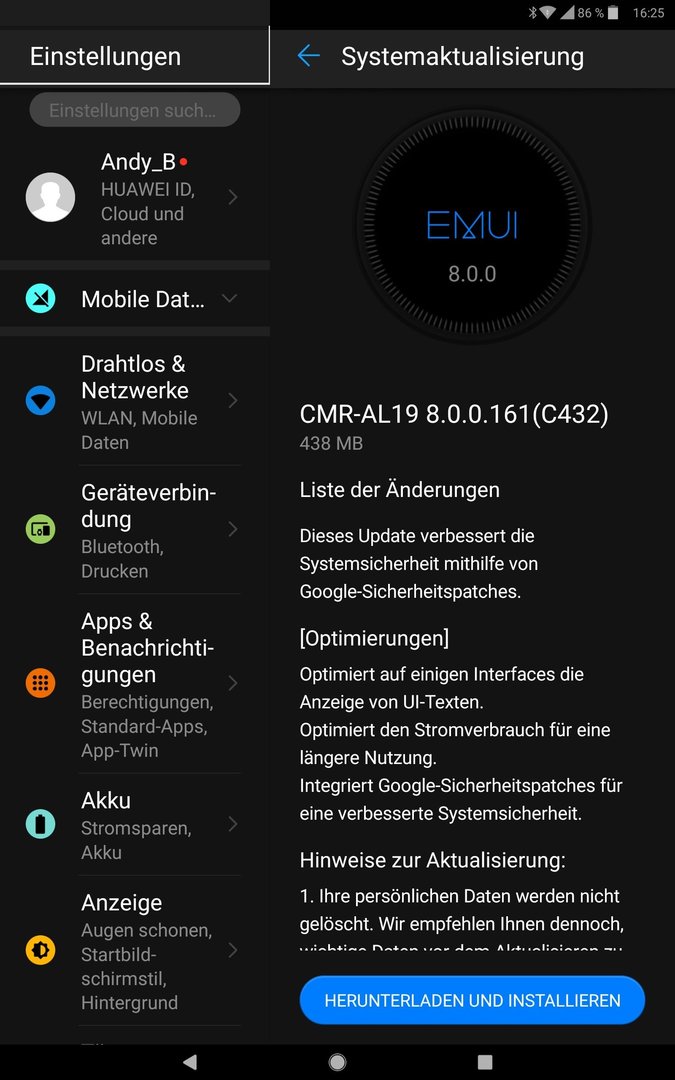
Task: Go back from Systemaktualisierung
Action: (308, 56)
